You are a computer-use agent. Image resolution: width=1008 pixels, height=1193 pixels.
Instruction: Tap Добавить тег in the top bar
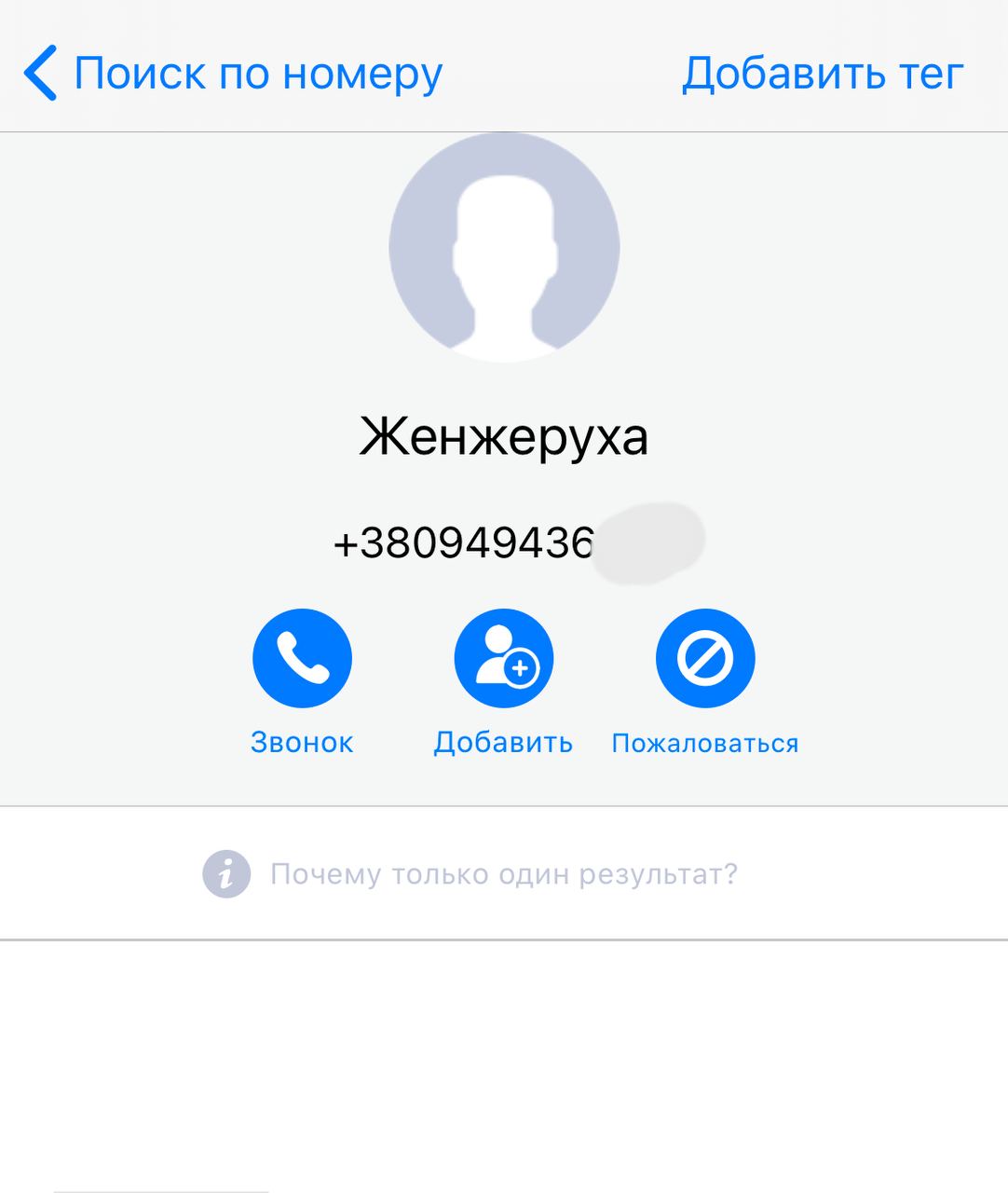[x=822, y=73]
